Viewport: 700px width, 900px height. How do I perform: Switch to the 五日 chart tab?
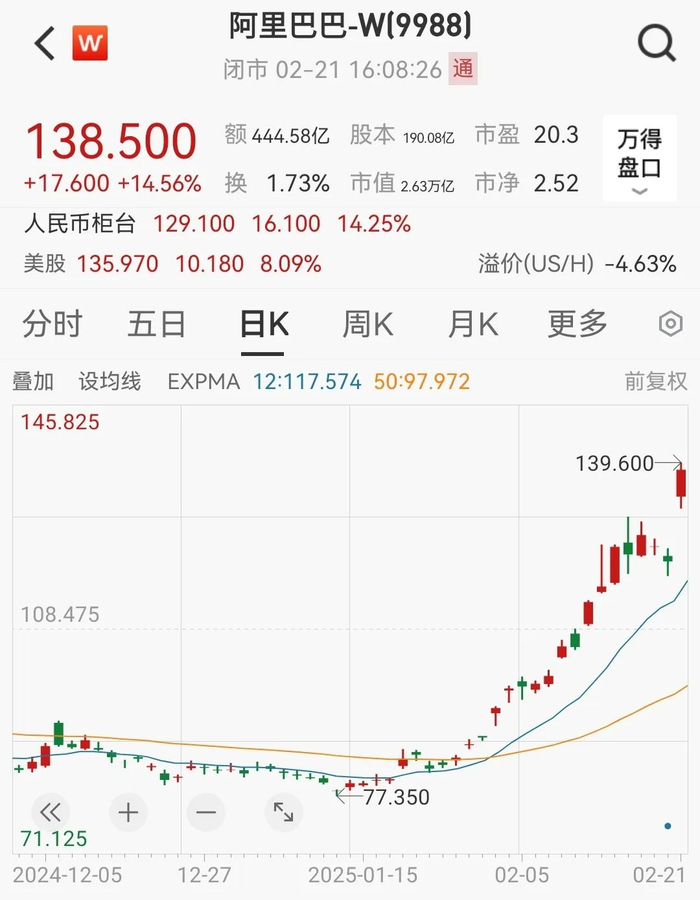pos(157,324)
